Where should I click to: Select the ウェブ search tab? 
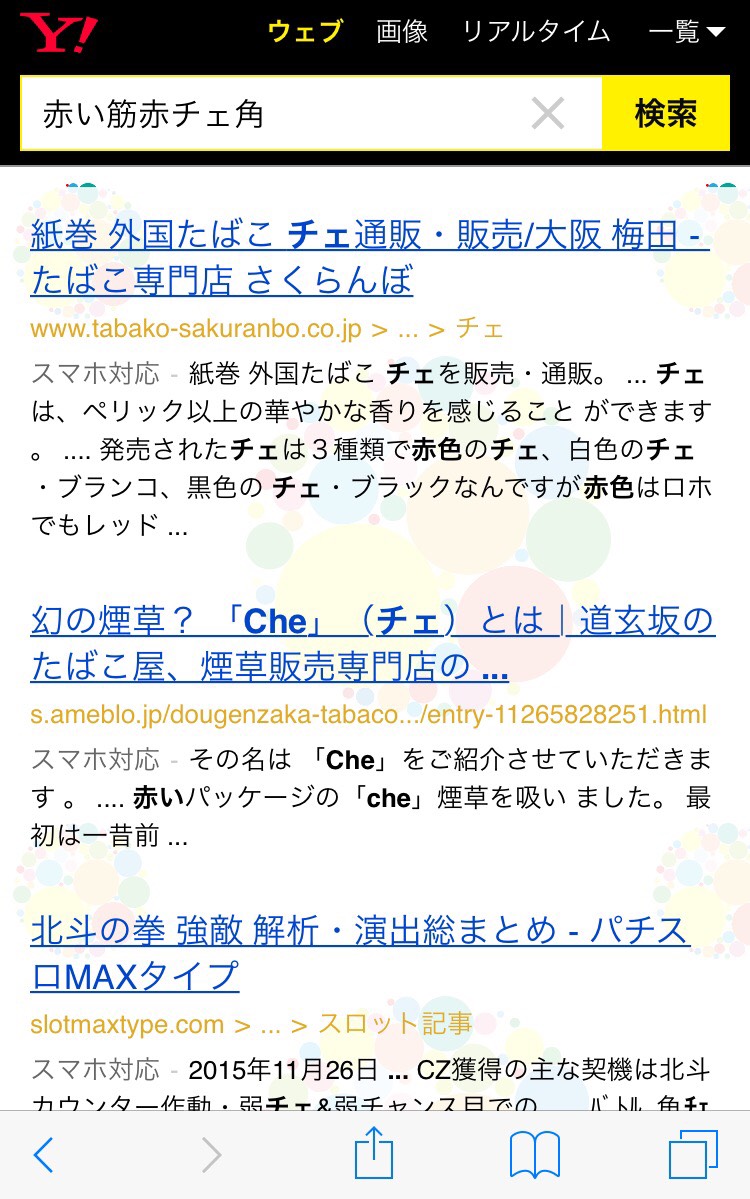point(305,32)
